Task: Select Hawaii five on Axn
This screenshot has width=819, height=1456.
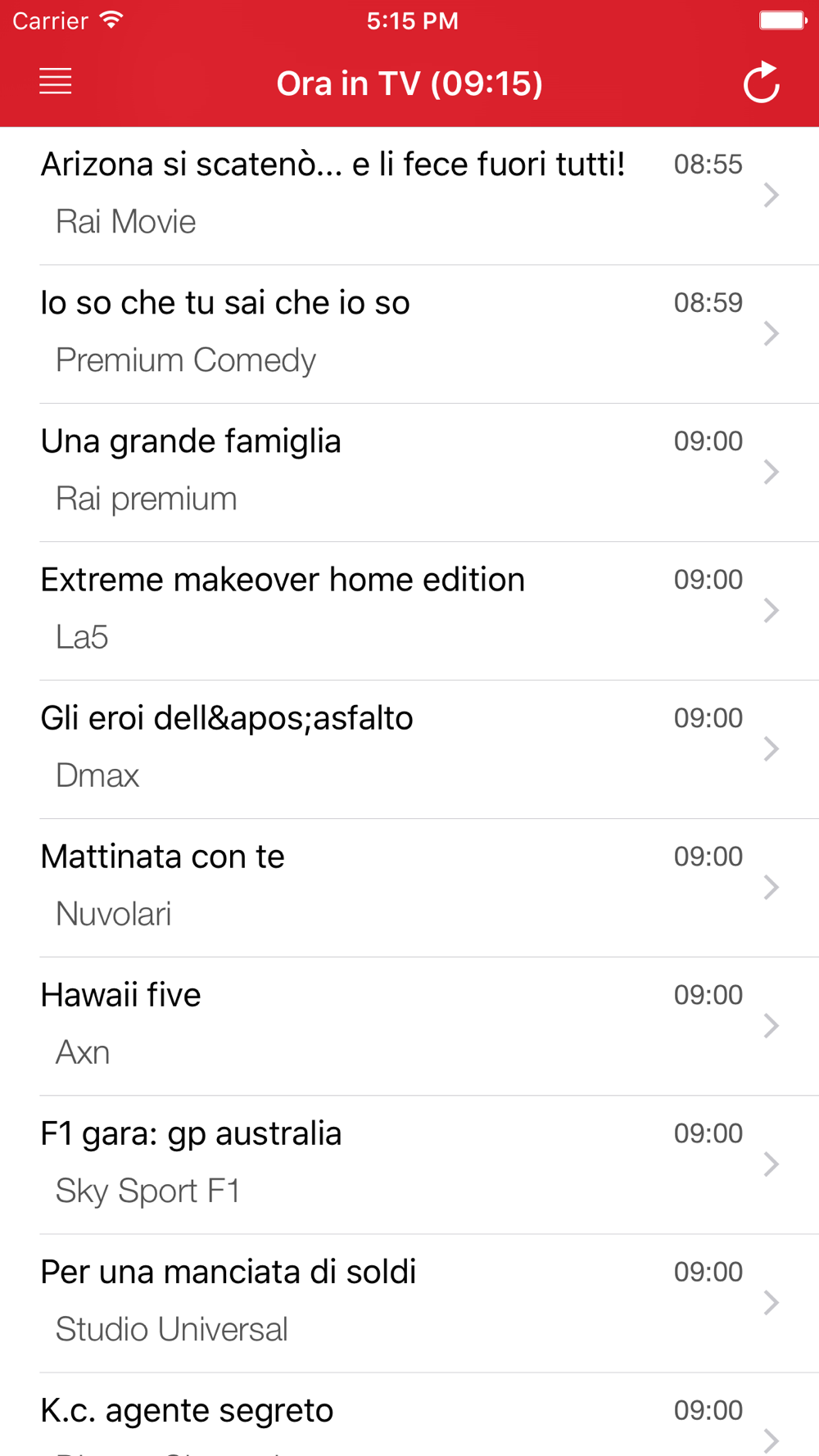Action: click(409, 1025)
